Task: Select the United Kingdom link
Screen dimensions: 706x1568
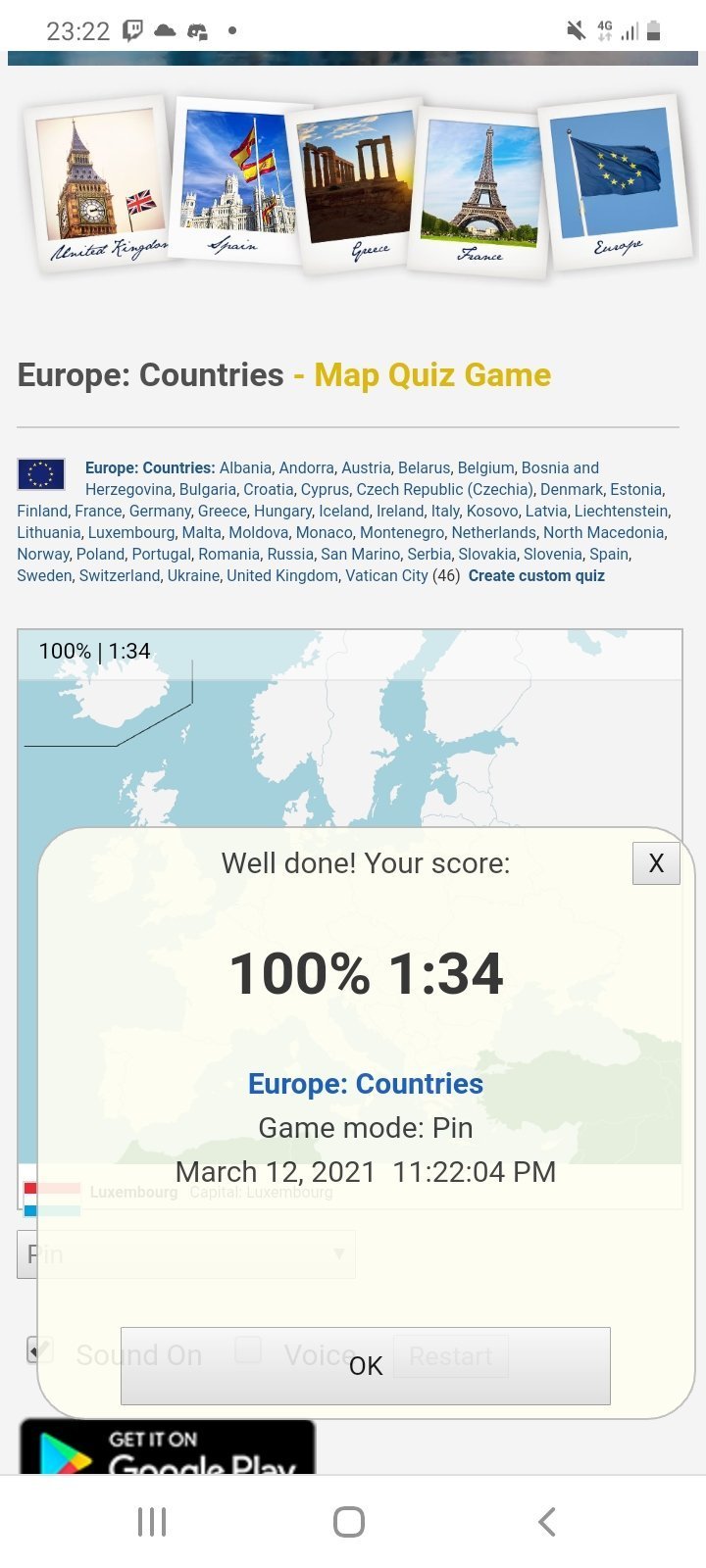Action: tap(282, 576)
